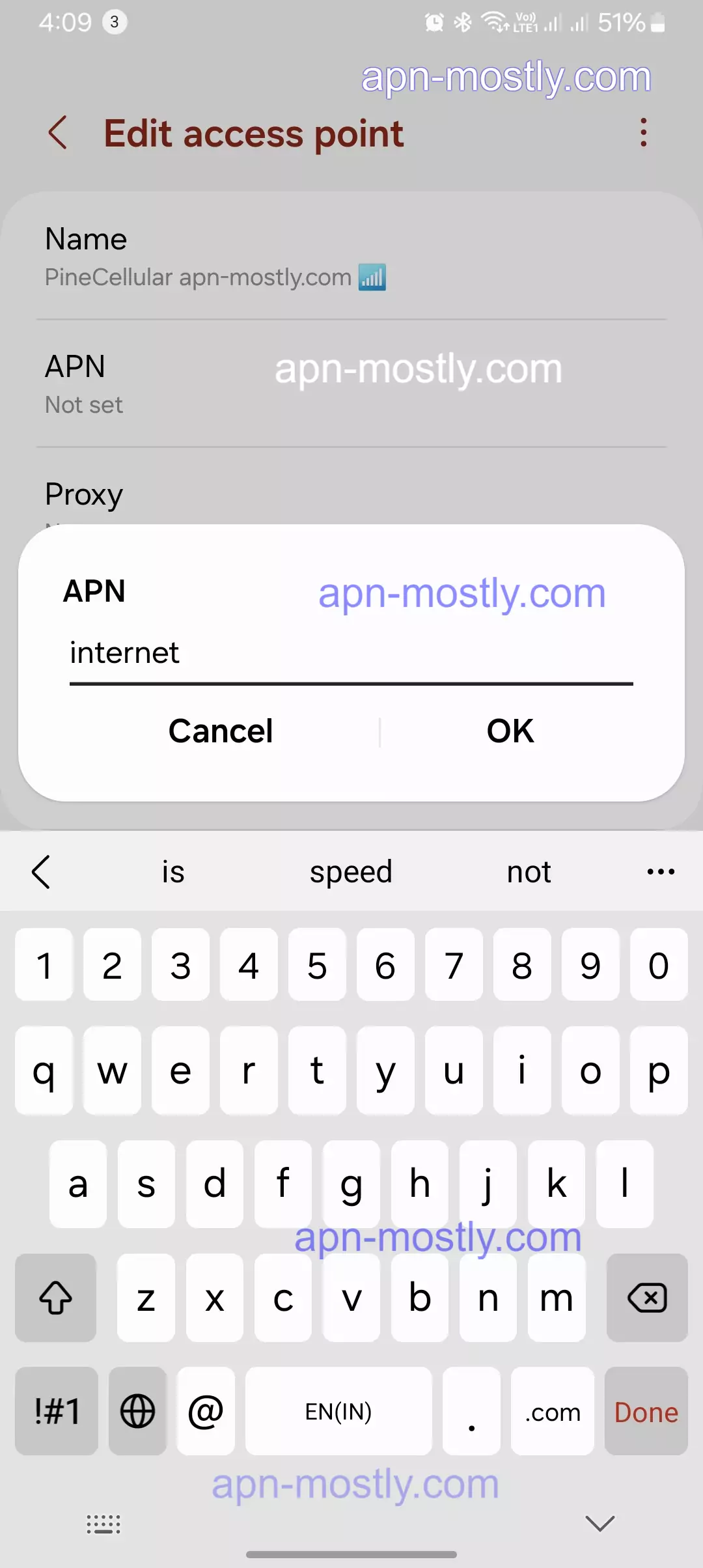Open the three-dot overflow menu
Screen dimensions: 703x1568
point(643,133)
